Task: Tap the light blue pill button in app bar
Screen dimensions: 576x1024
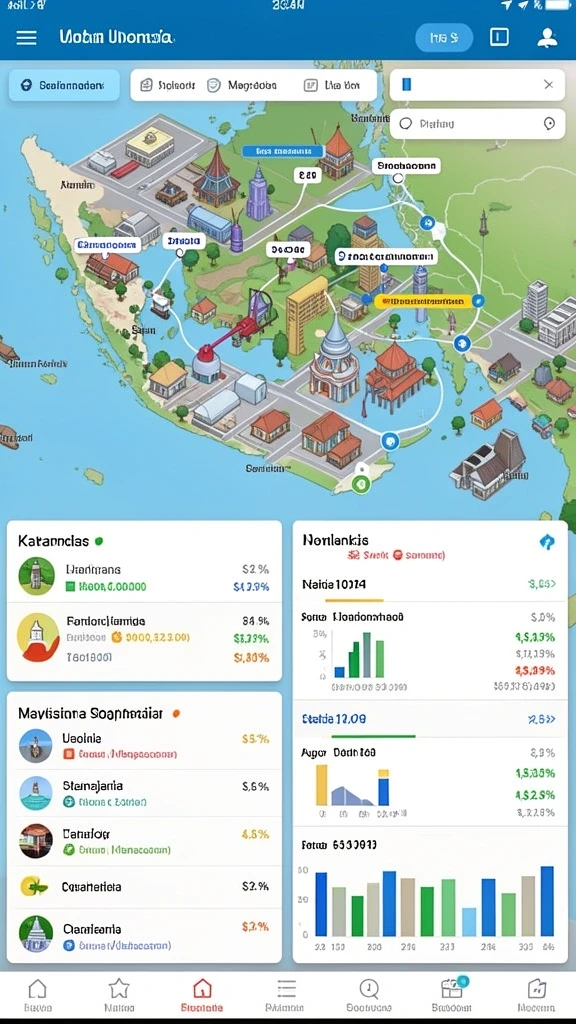Action: click(x=443, y=38)
